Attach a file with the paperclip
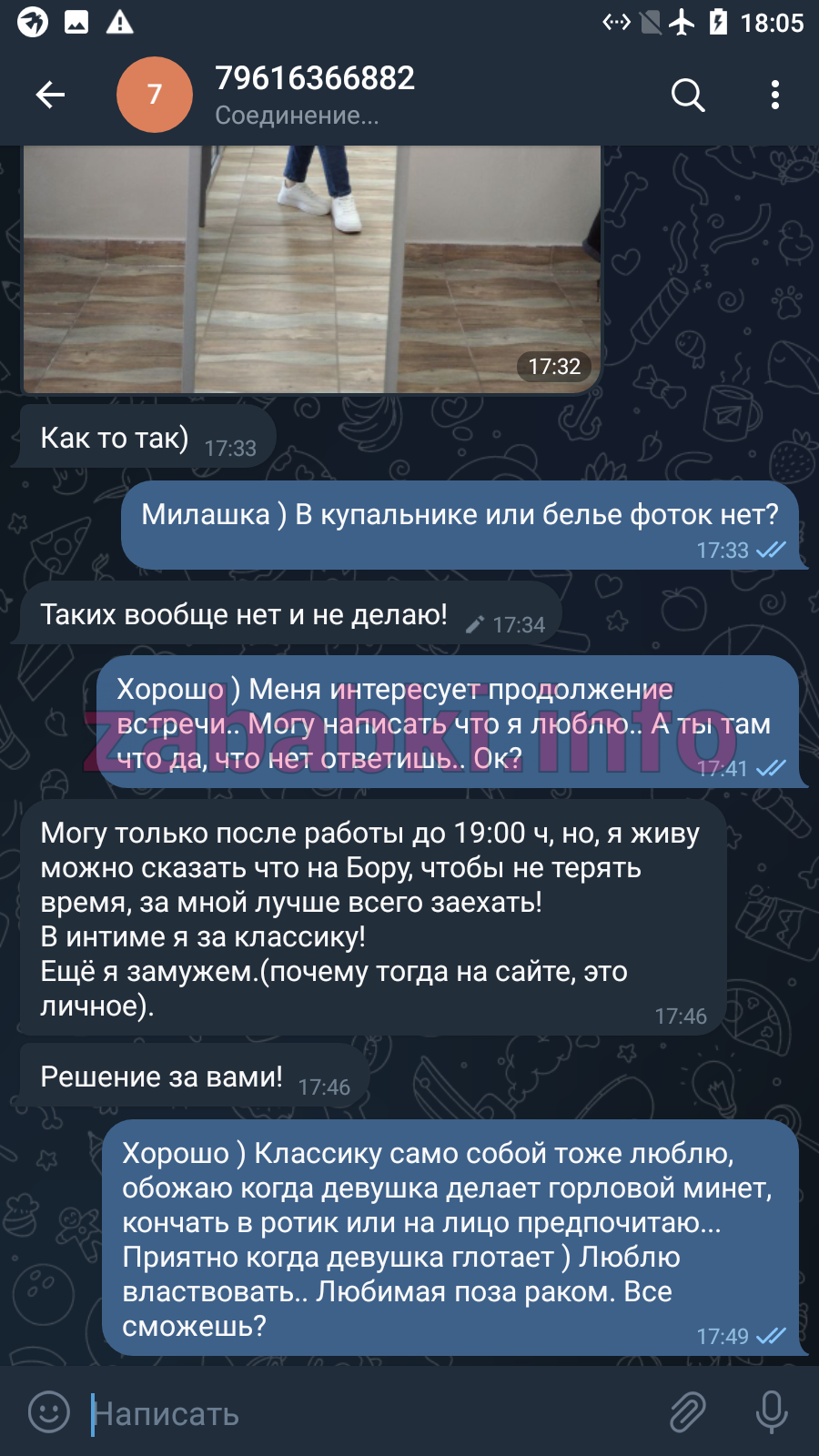 688,1412
